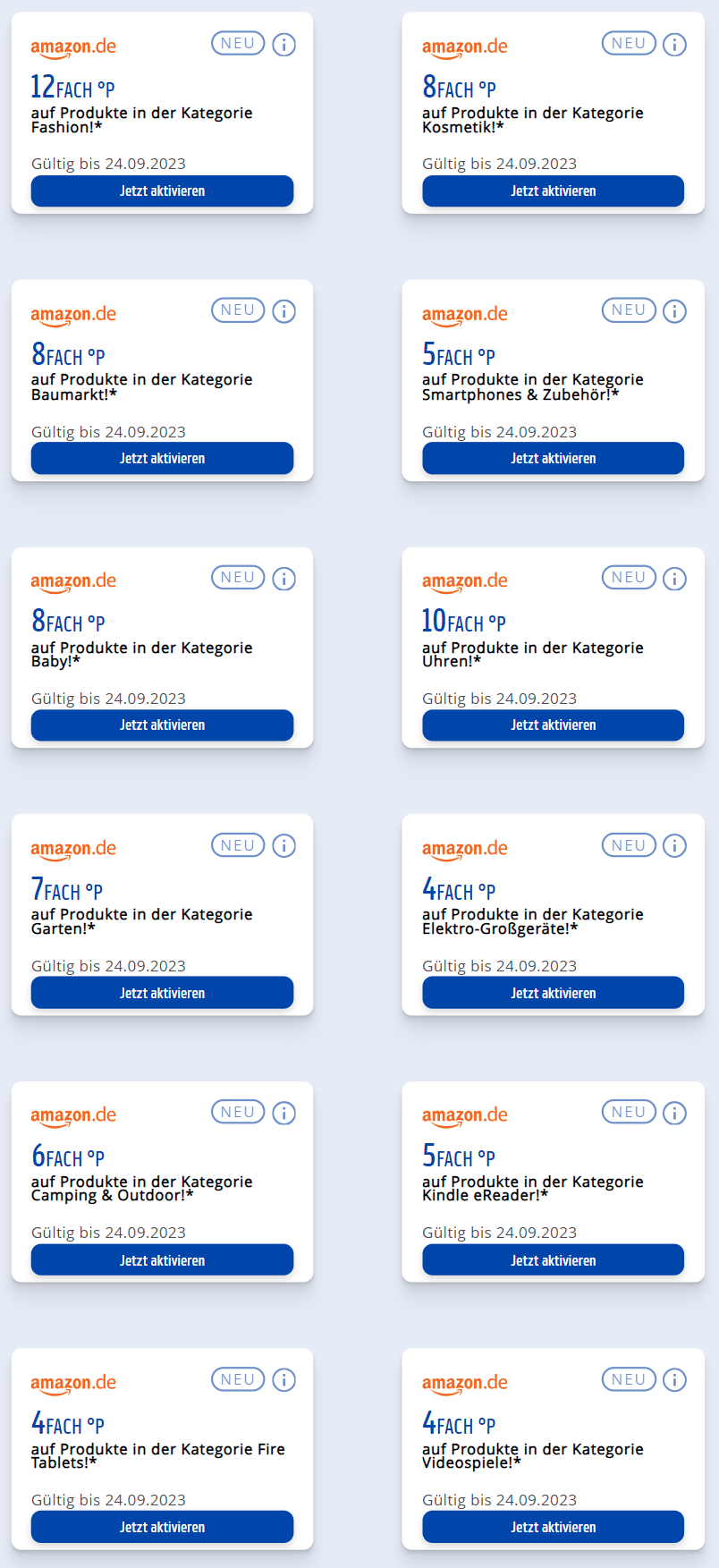Open info for Elektro-Großgeräte coupon
719x1568 pixels.
click(674, 845)
